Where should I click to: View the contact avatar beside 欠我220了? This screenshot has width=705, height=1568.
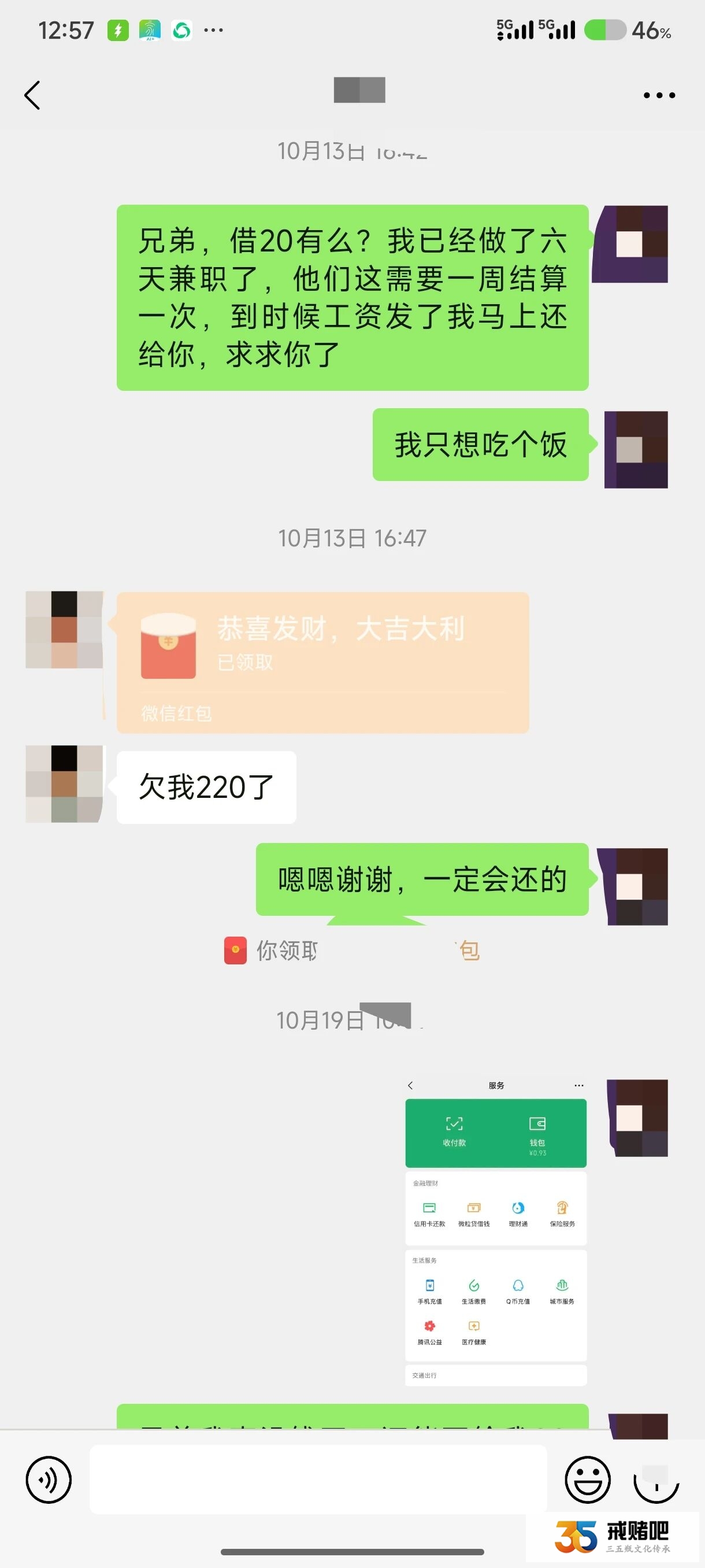(x=64, y=784)
